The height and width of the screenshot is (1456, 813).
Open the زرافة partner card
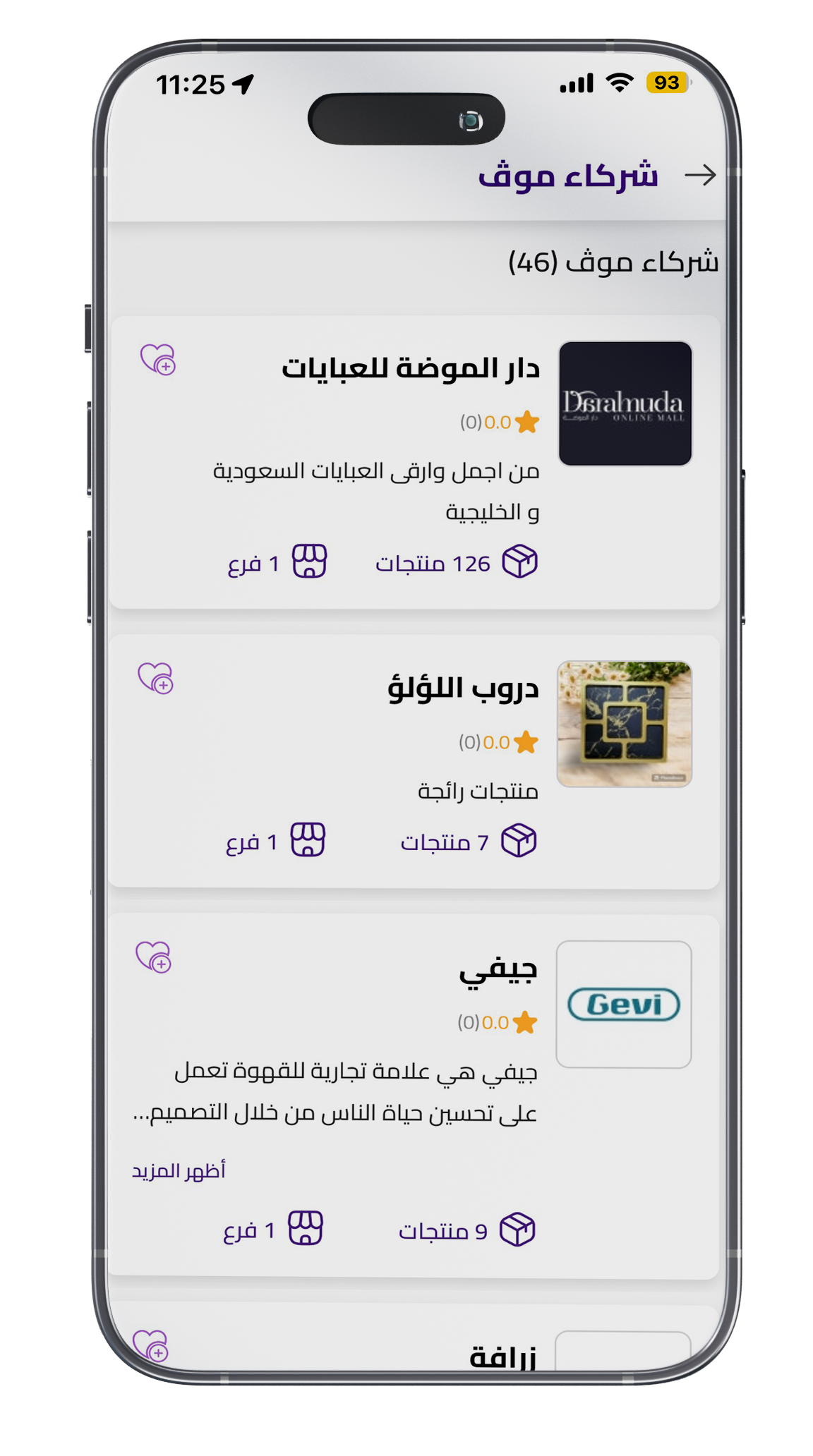pyautogui.click(x=502, y=1356)
